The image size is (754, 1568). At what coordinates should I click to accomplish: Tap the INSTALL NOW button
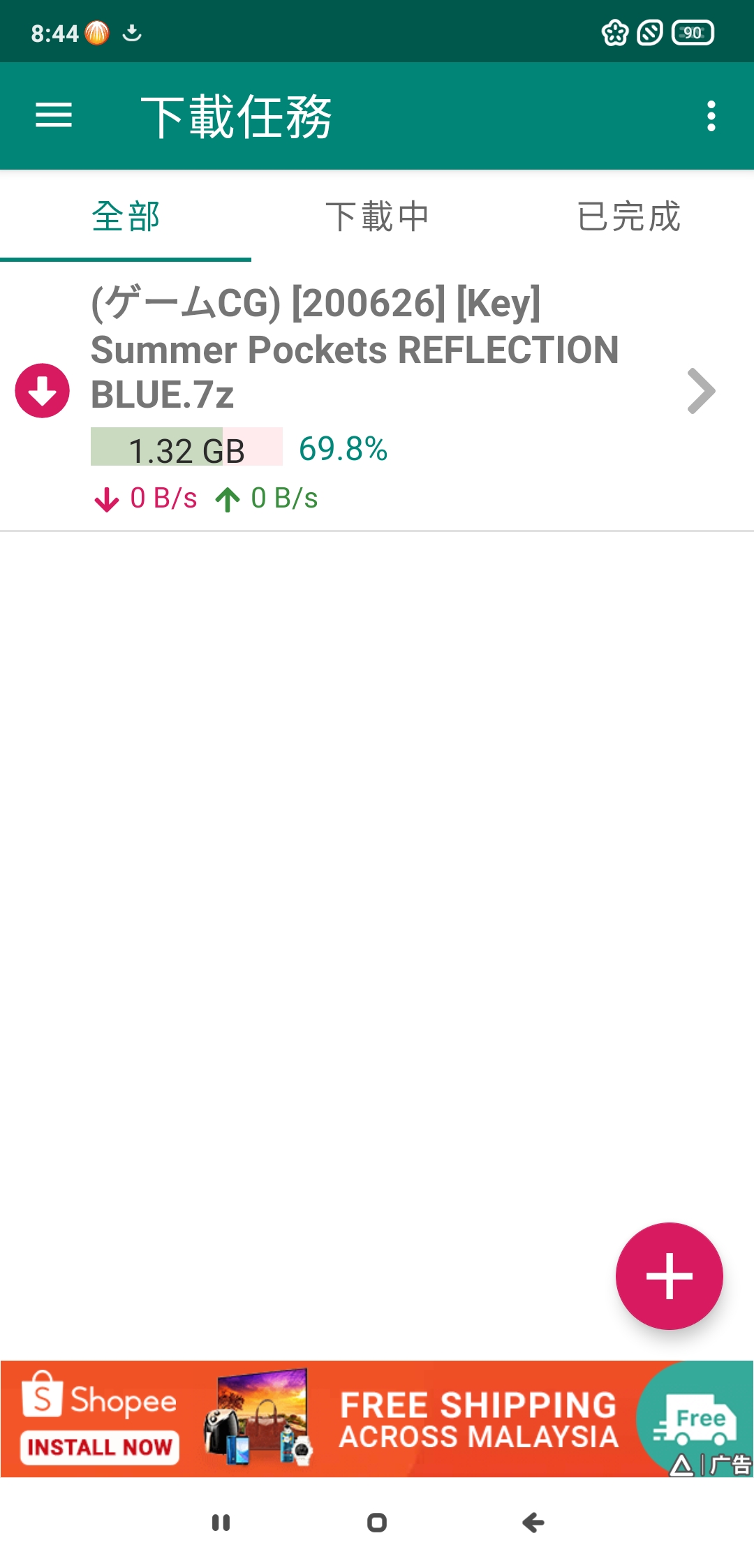coord(98,1449)
